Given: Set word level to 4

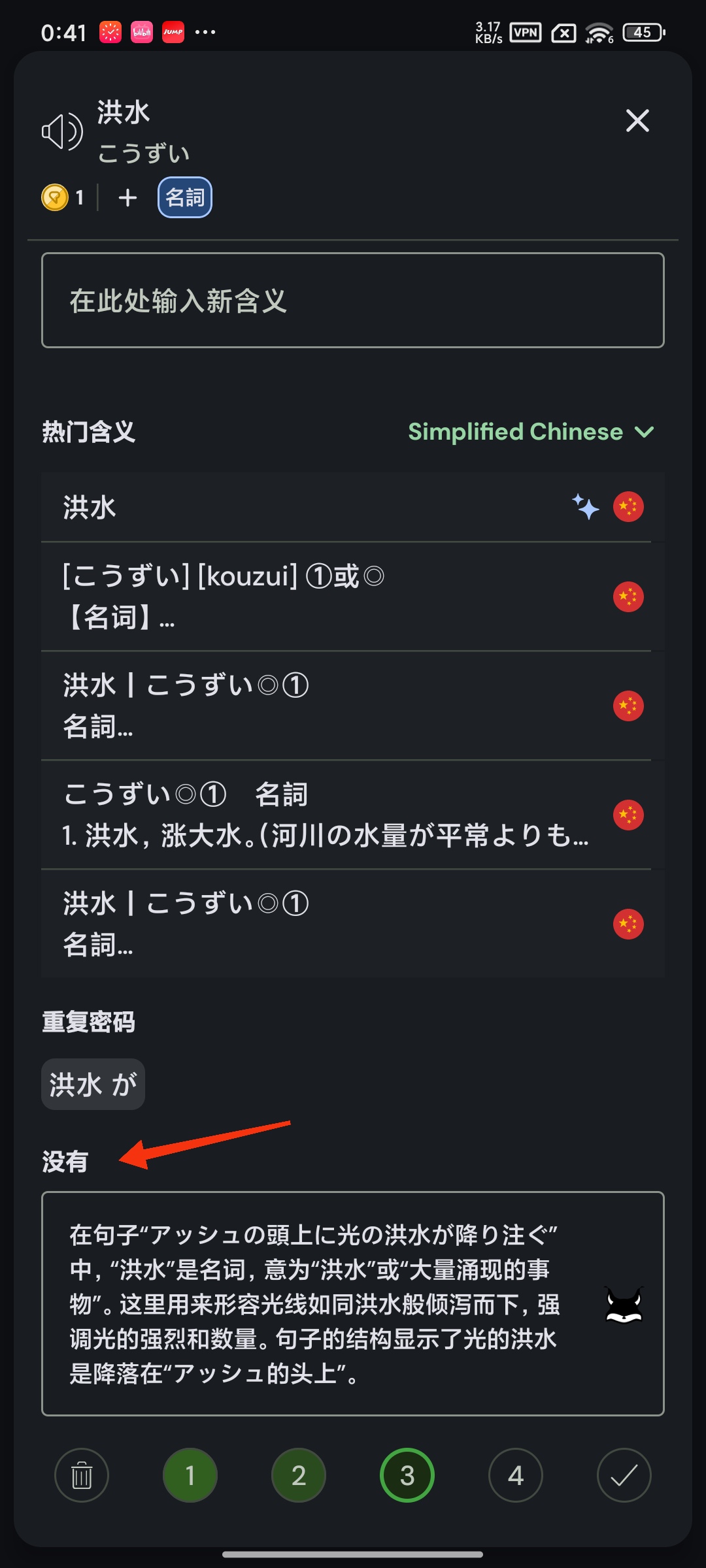Looking at the screenshot, I should [x=516, y=1475].
